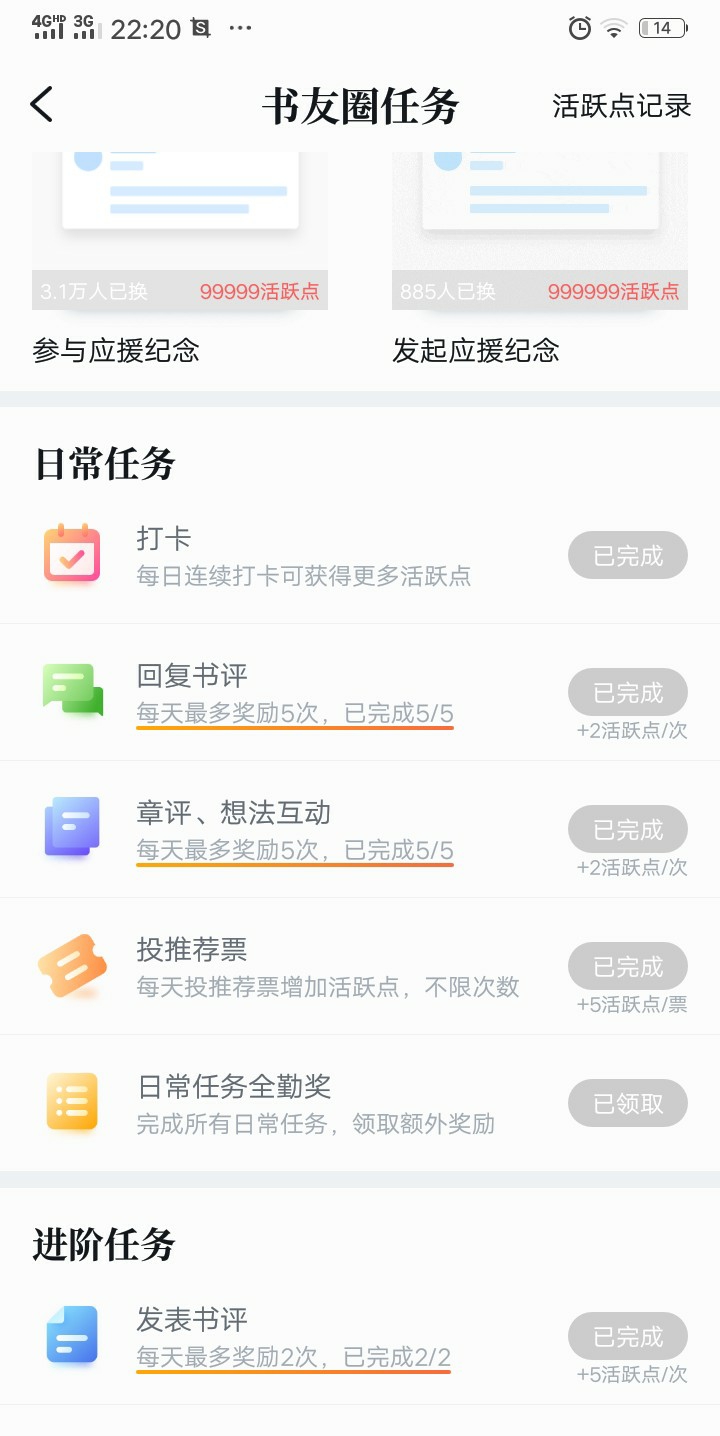
Task: Tap the 已完成 button for 回复书评
Action: tap(628, 693)
